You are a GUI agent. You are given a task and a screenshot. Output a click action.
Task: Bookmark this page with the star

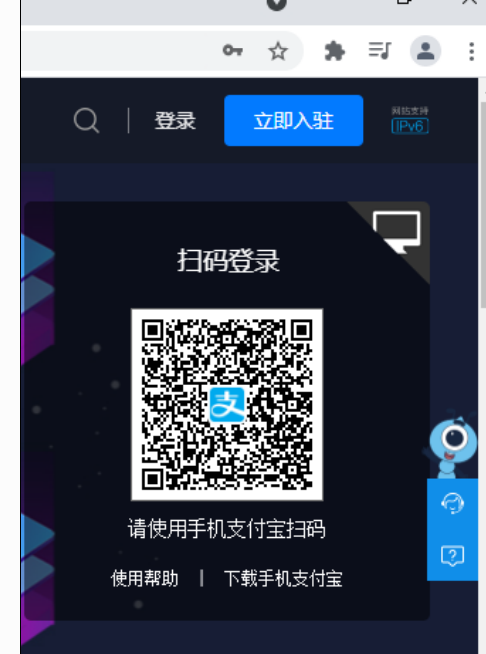pyautogui.click(x=278, y=51)
